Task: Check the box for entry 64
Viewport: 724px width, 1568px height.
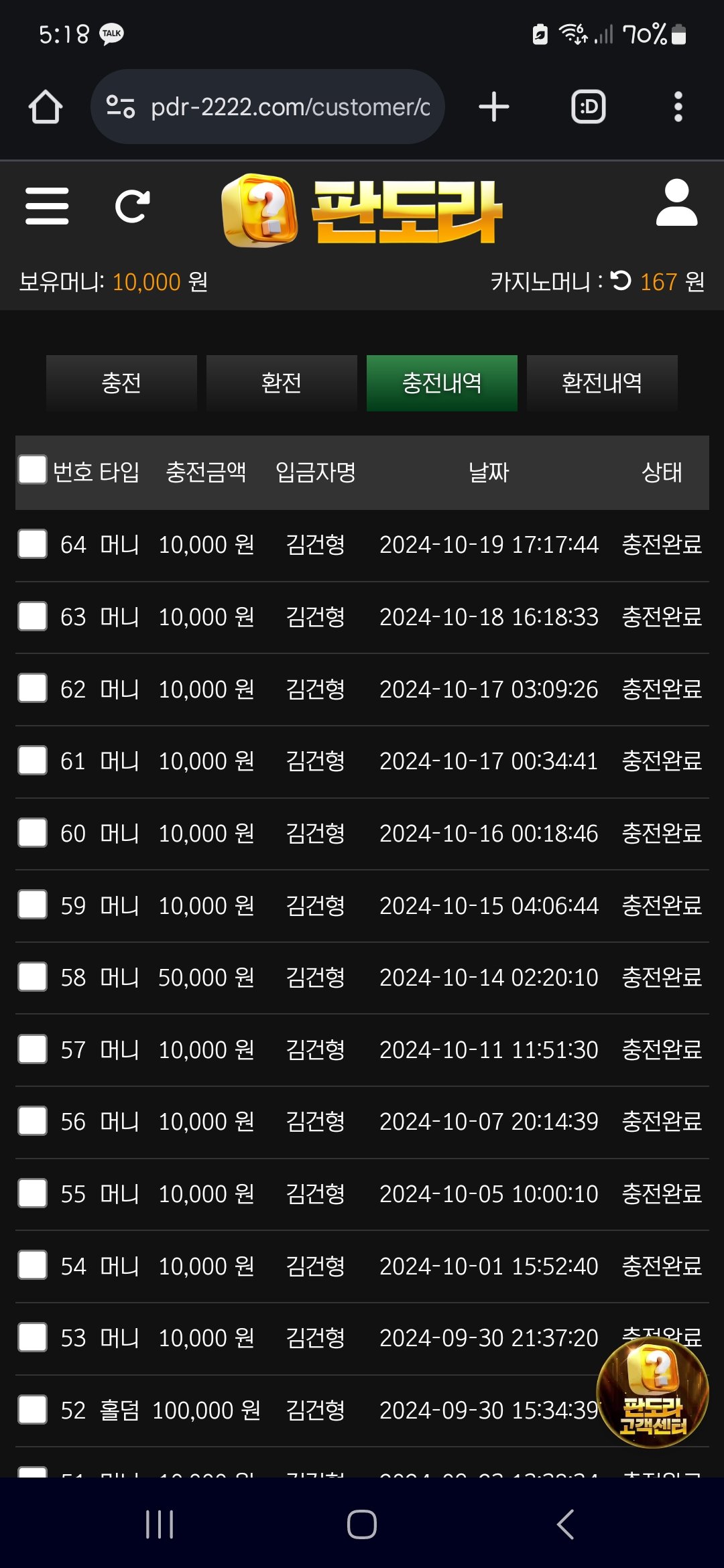Action: click(32, 543)
